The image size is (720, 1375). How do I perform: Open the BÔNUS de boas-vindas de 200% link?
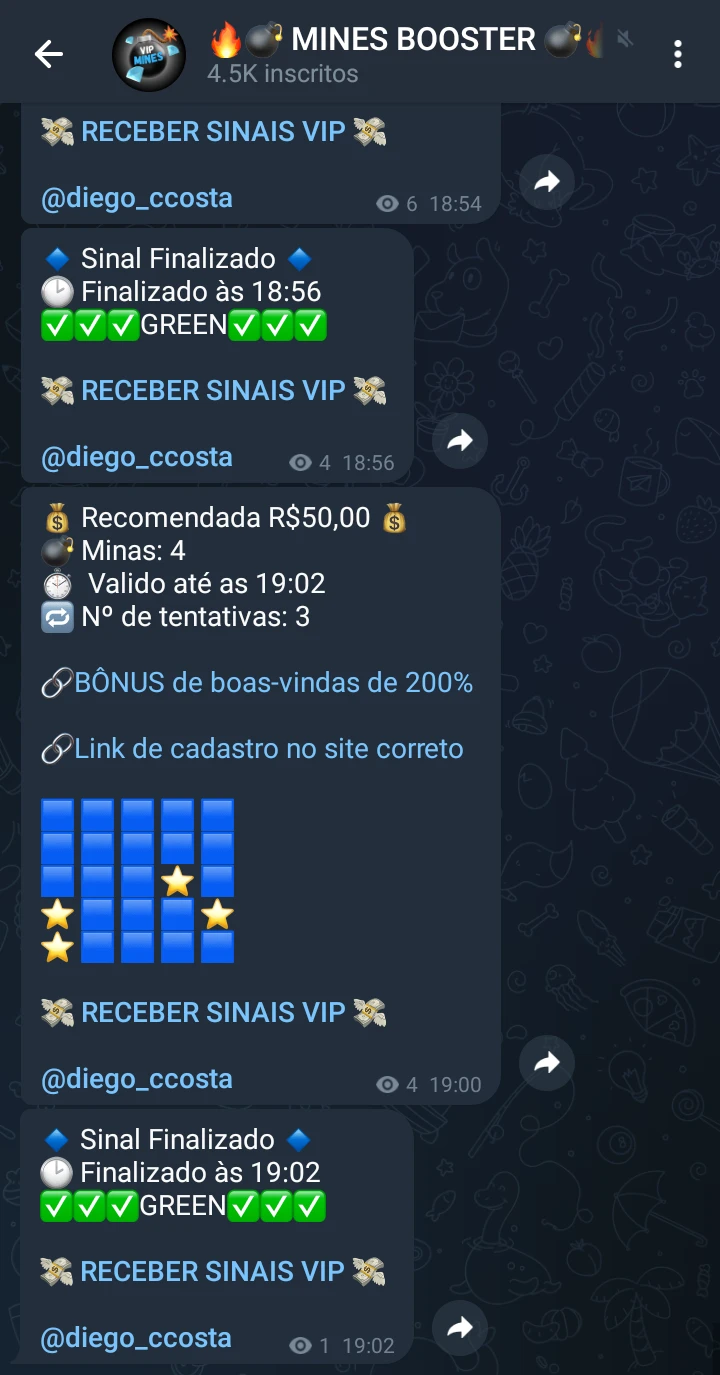click(272, 683)
